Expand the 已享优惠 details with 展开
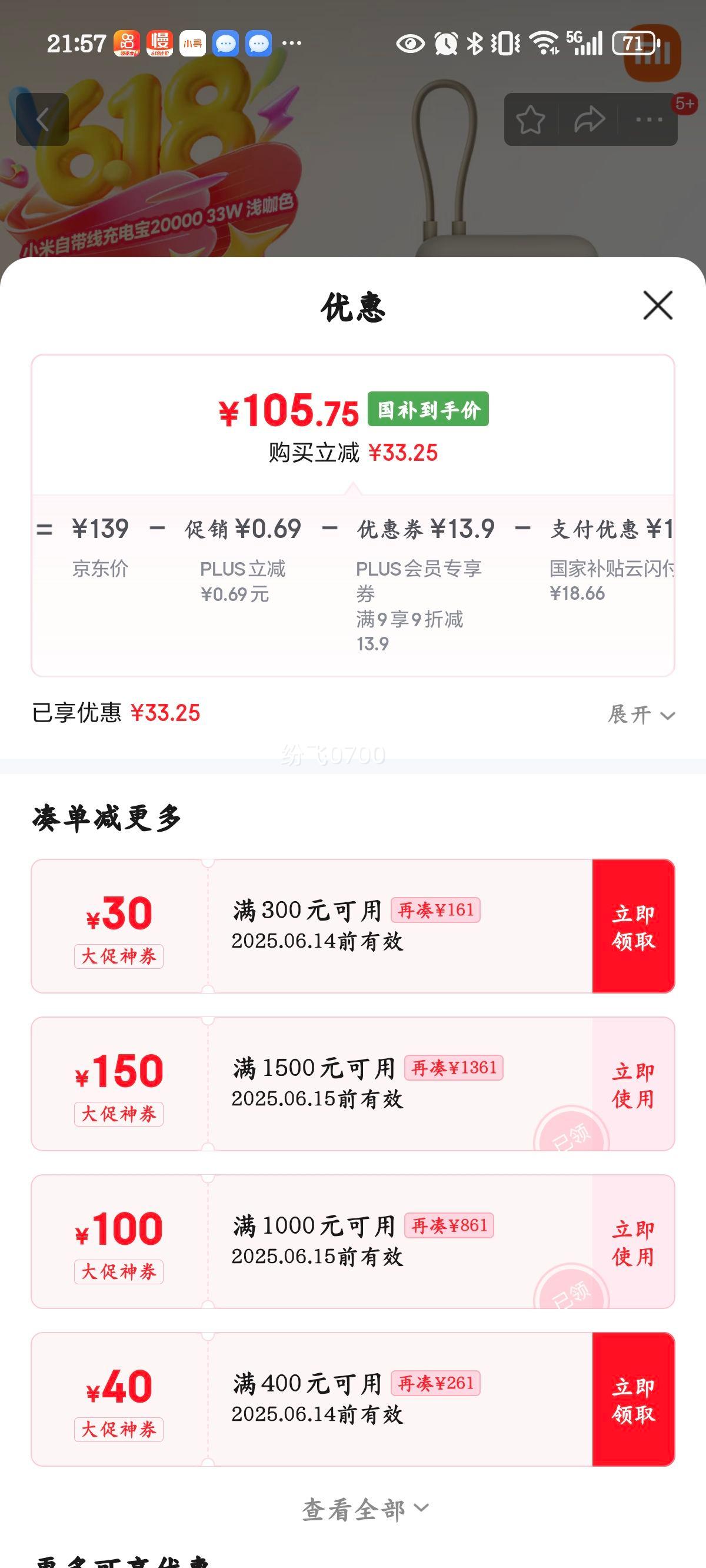The width and height of the screenshot is (706, 1568). point(640,715)
